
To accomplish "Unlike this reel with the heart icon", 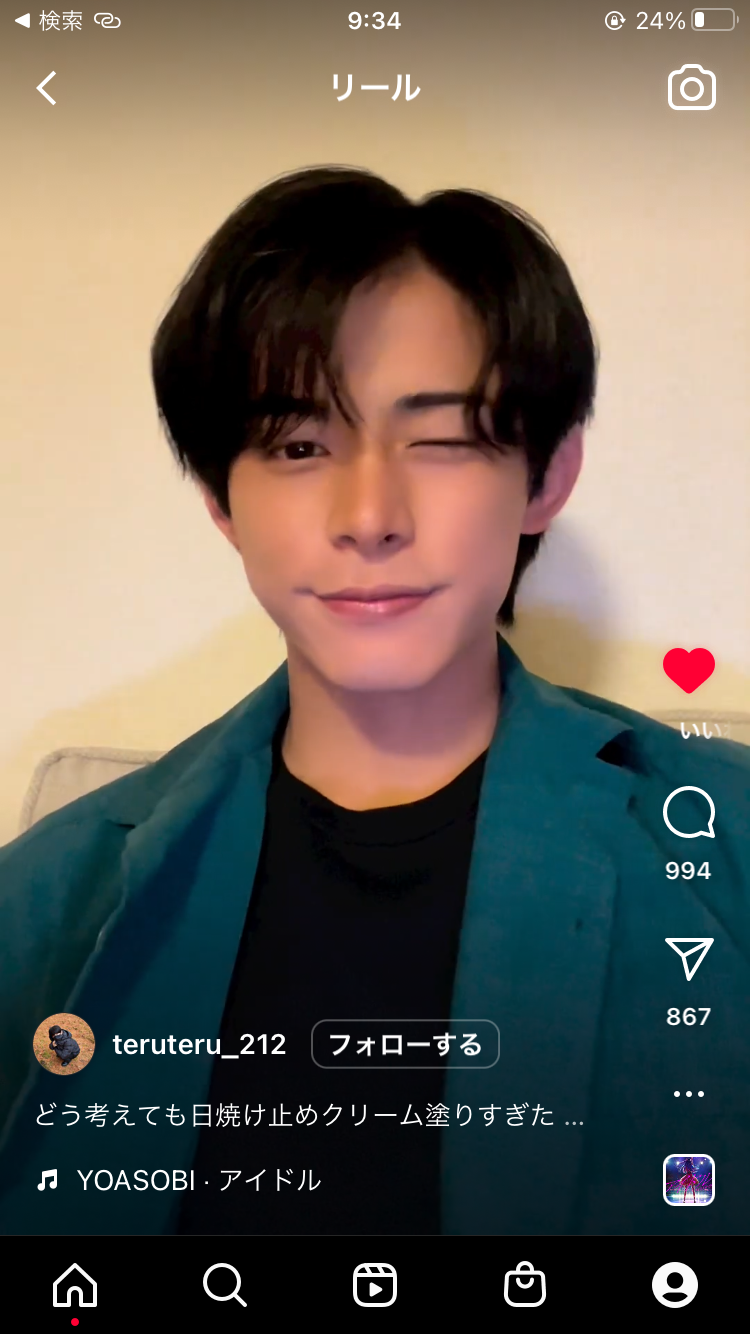I will [689, 670].
